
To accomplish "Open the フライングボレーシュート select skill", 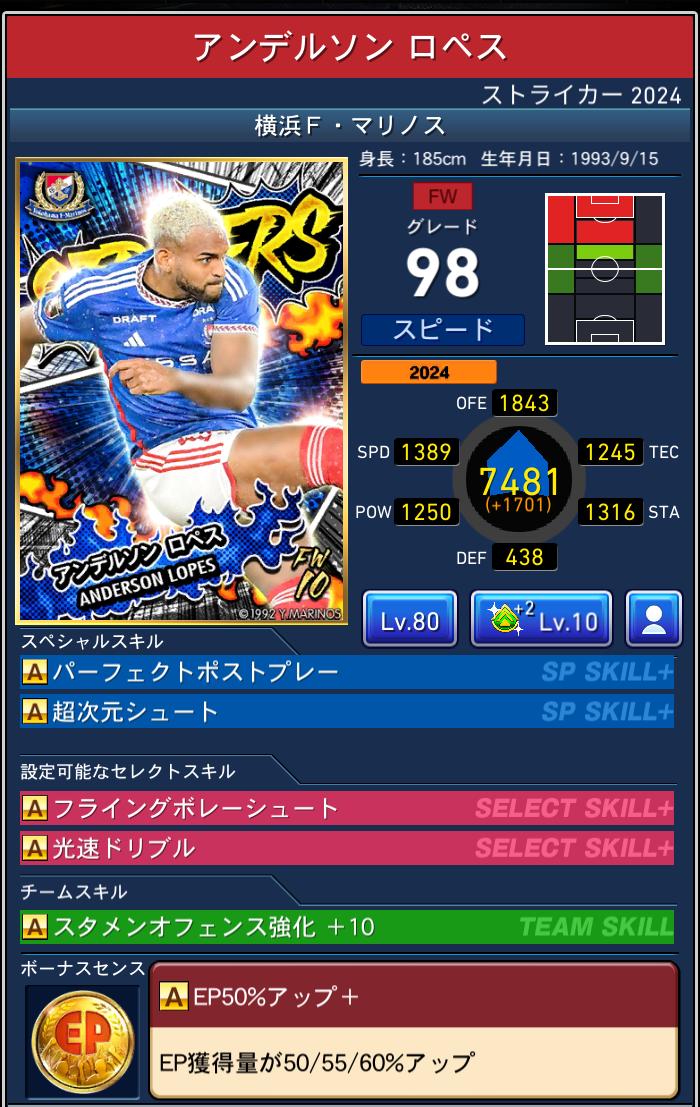I will [346, 808].
